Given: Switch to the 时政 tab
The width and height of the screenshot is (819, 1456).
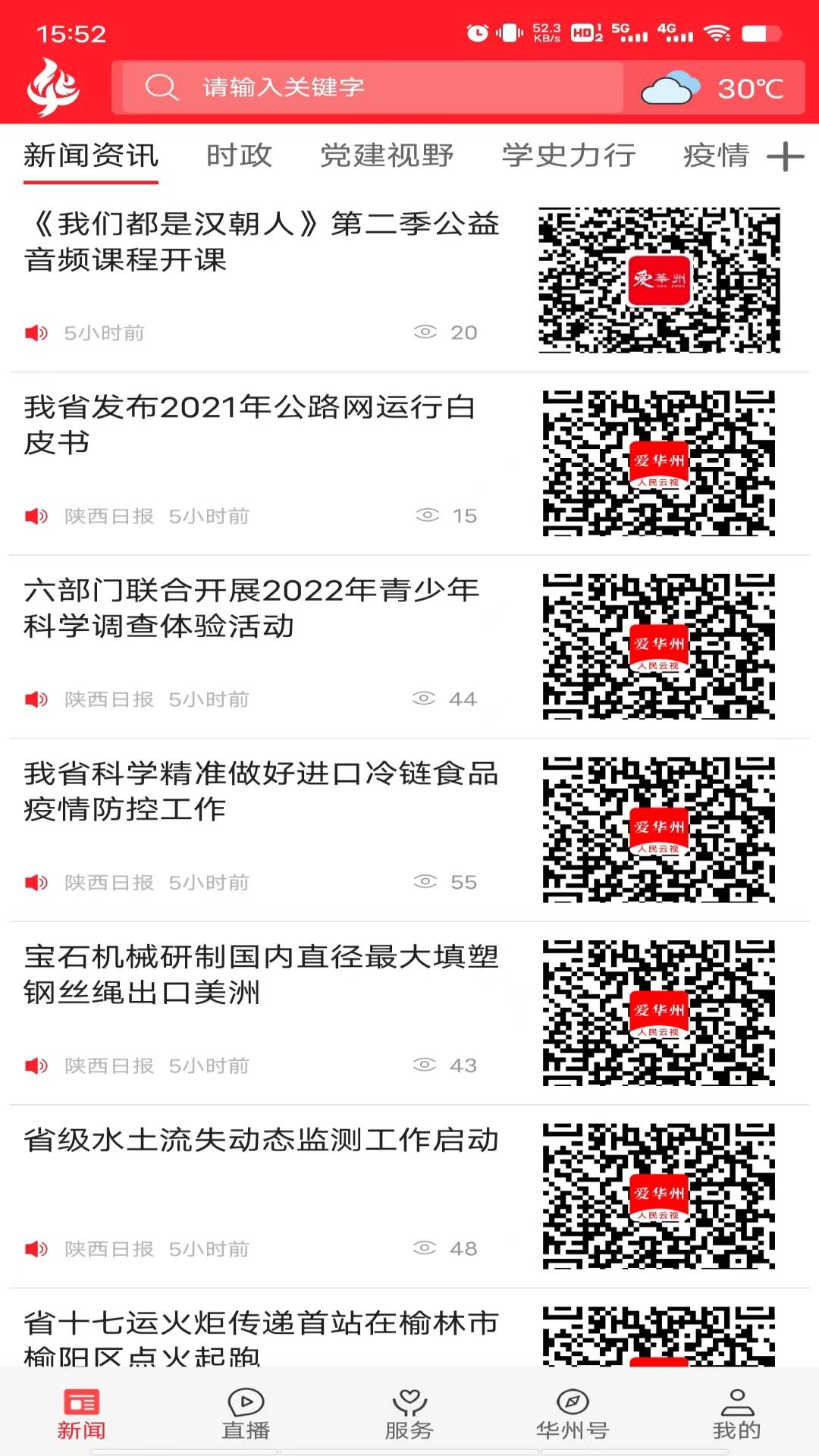Looking at the screenshot, I should tap(239, 155).
